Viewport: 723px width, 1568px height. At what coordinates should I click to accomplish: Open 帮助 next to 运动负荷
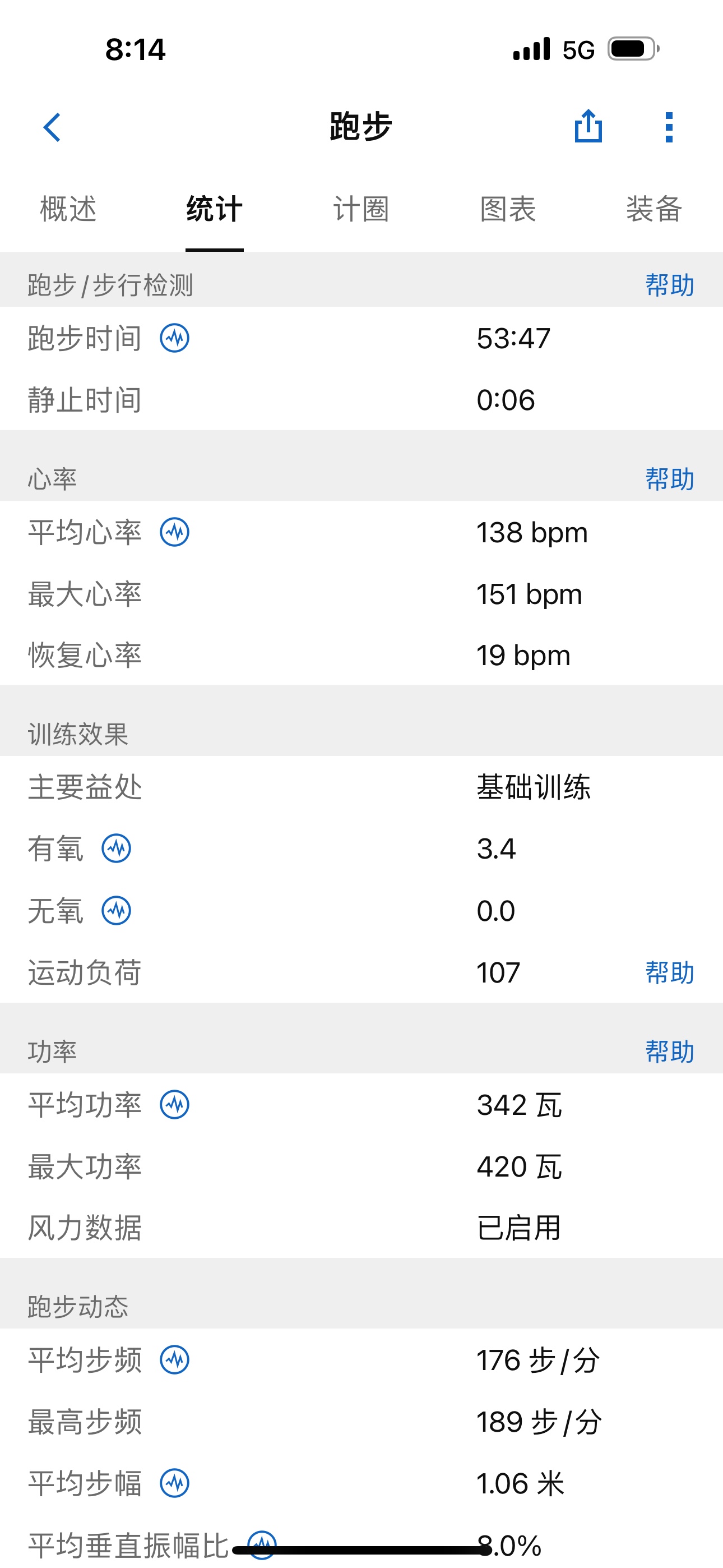tap(669, 972)
